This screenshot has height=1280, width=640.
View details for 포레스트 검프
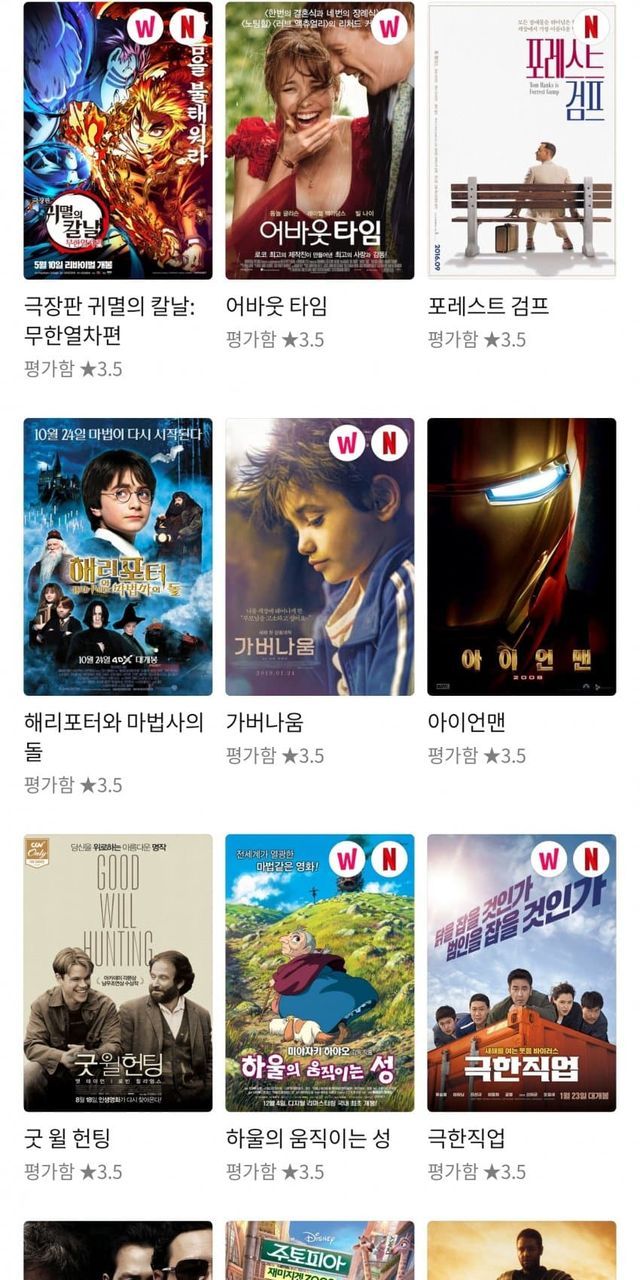point(521,141)
